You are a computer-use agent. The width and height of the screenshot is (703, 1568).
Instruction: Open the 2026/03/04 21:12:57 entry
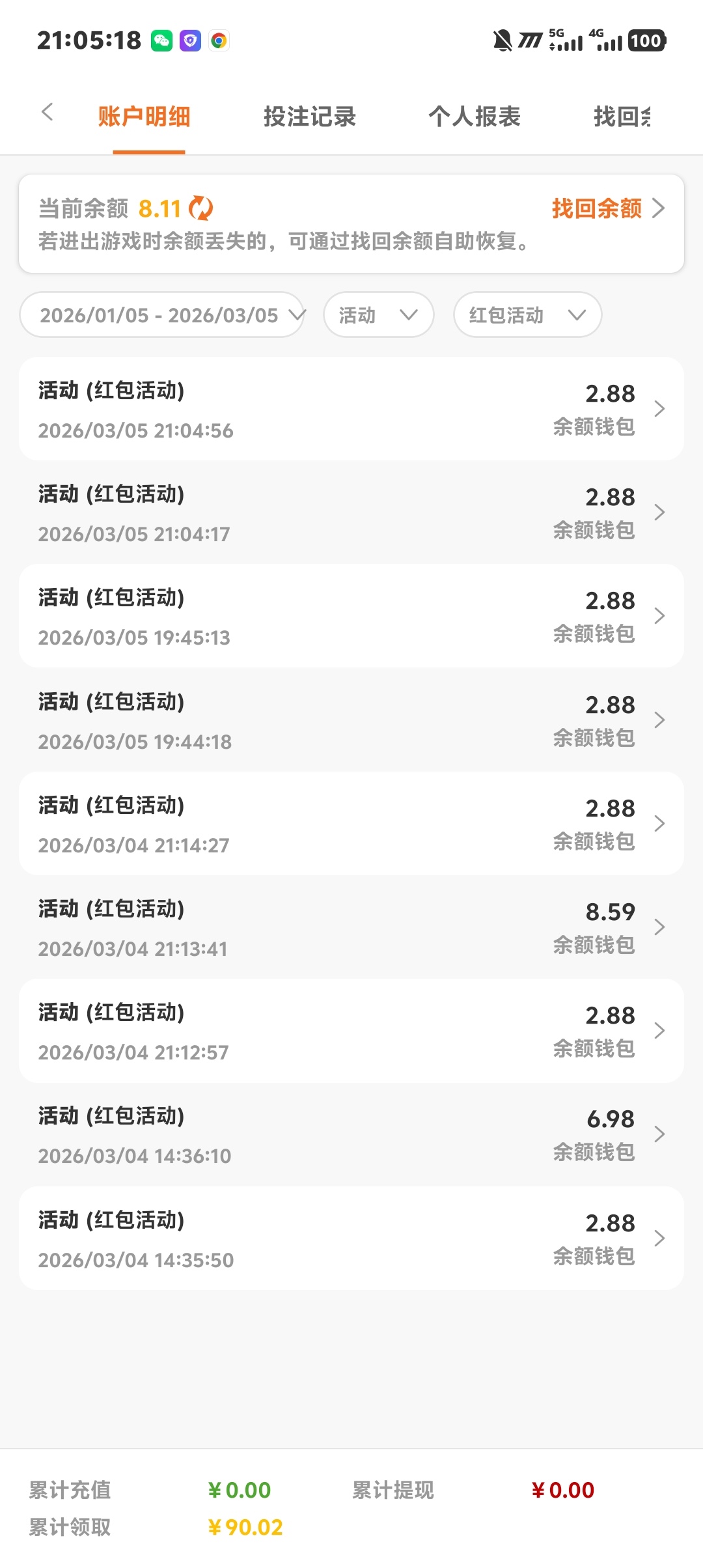(x=351, y=1031)
